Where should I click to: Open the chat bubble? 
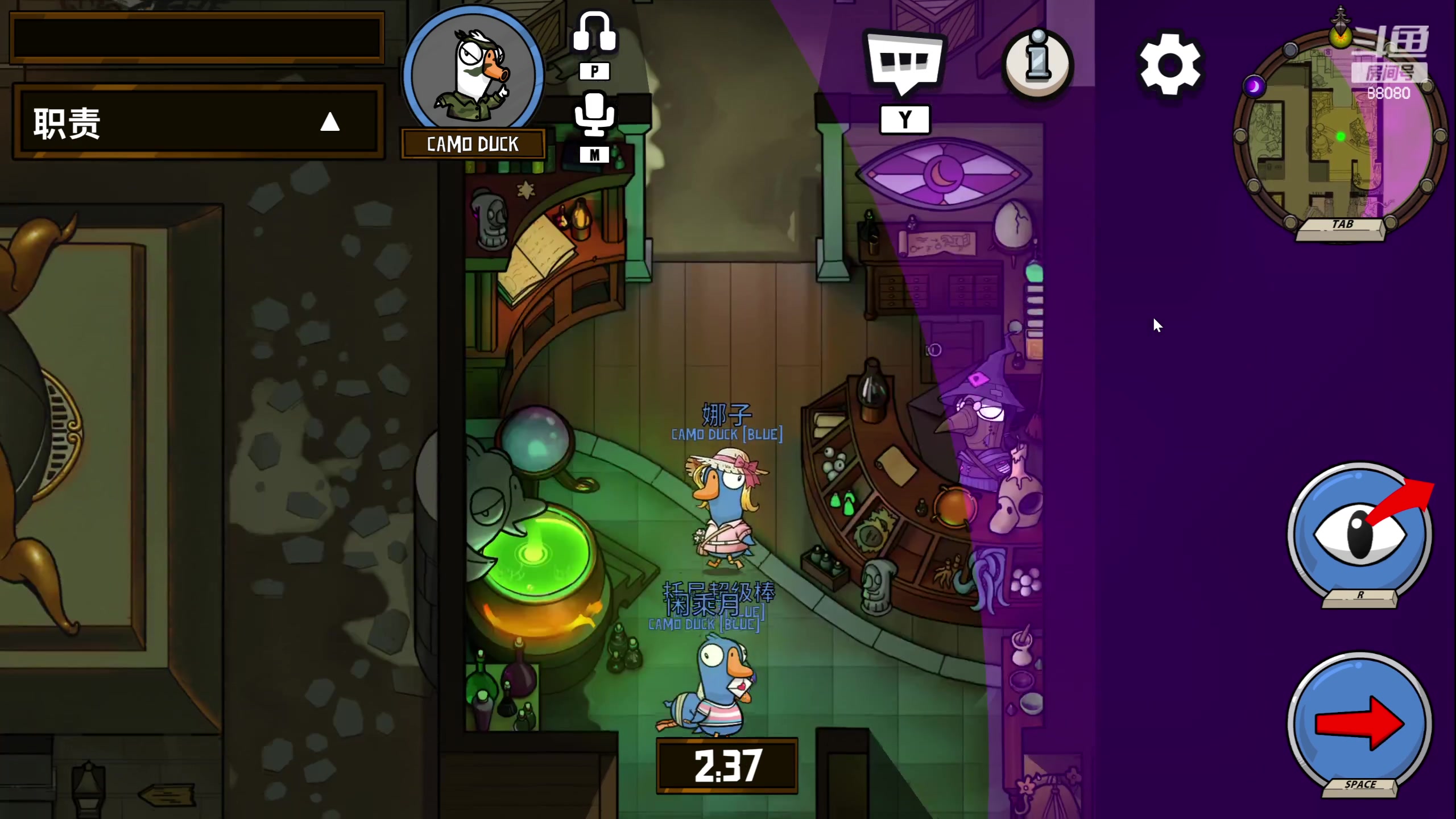(904, 61)
